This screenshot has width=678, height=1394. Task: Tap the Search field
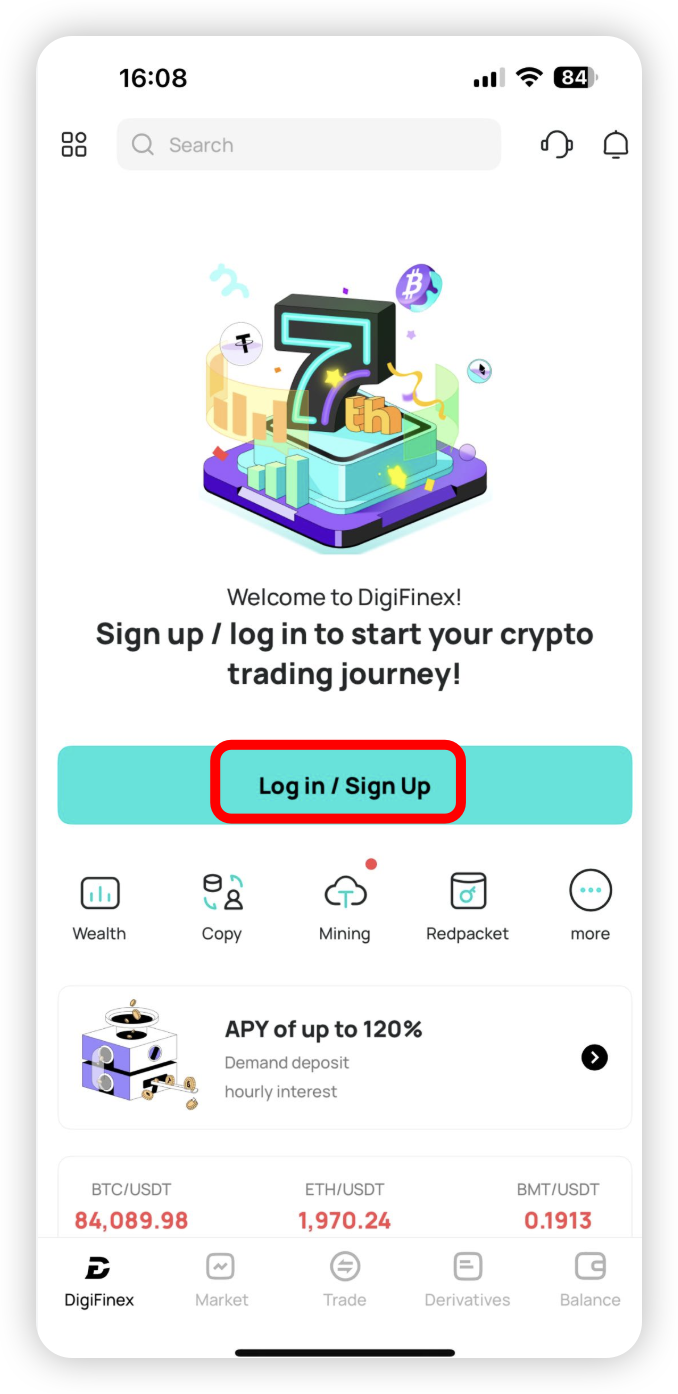[x=309, y=145]
